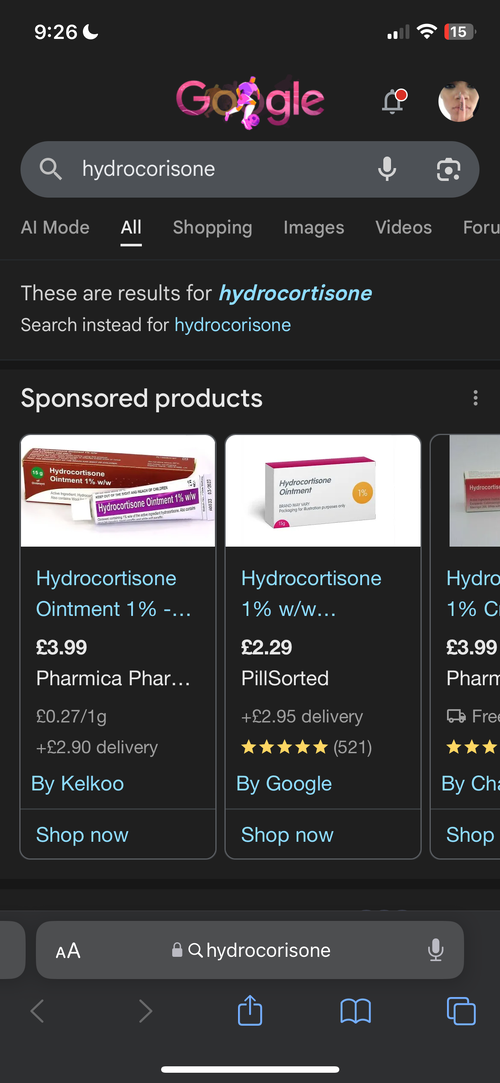The image size is (500, 1083).
Task: Switch to the Videos tab
Action: [x=403, y=227]
